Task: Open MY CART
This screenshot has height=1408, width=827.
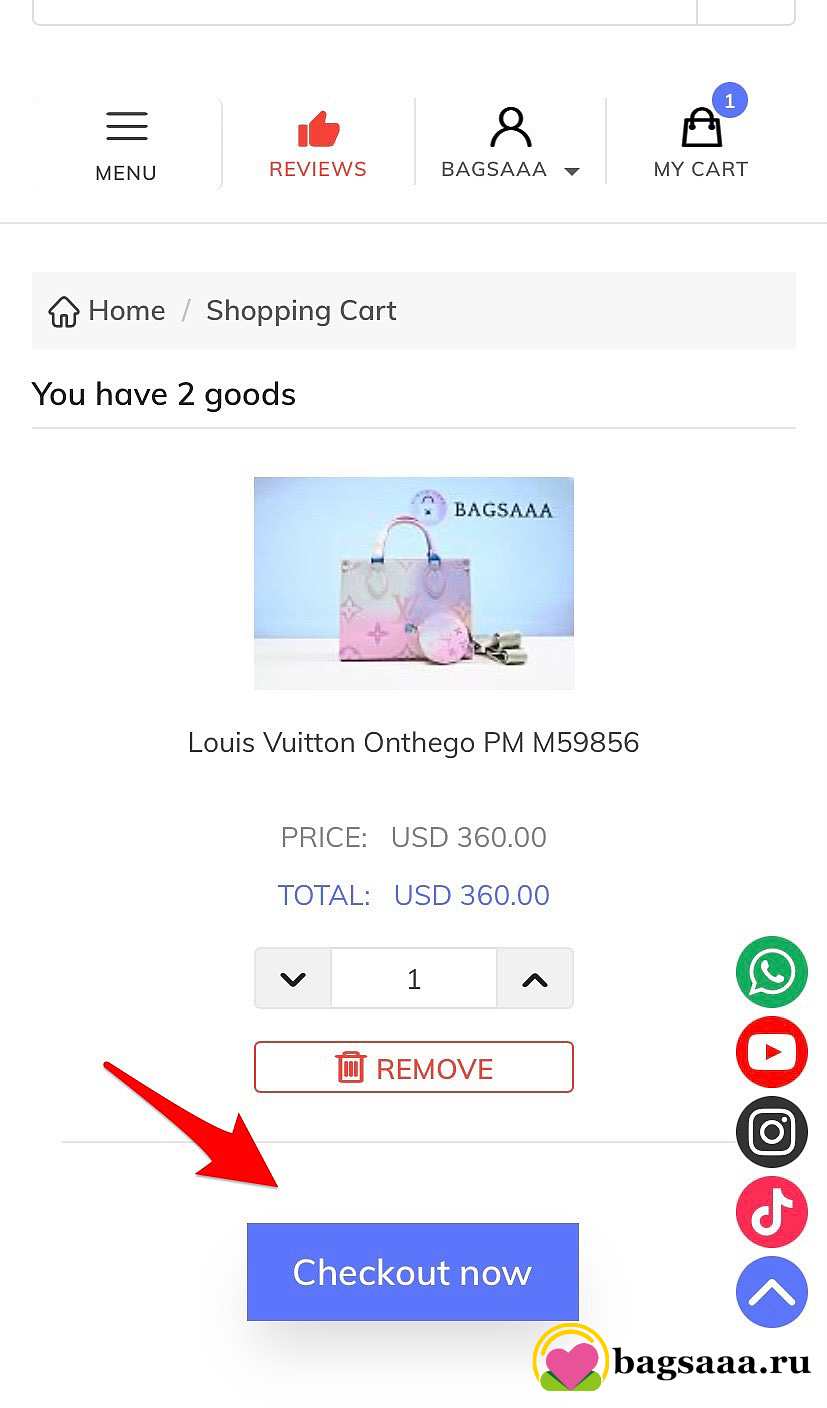Action: point(701,143)
